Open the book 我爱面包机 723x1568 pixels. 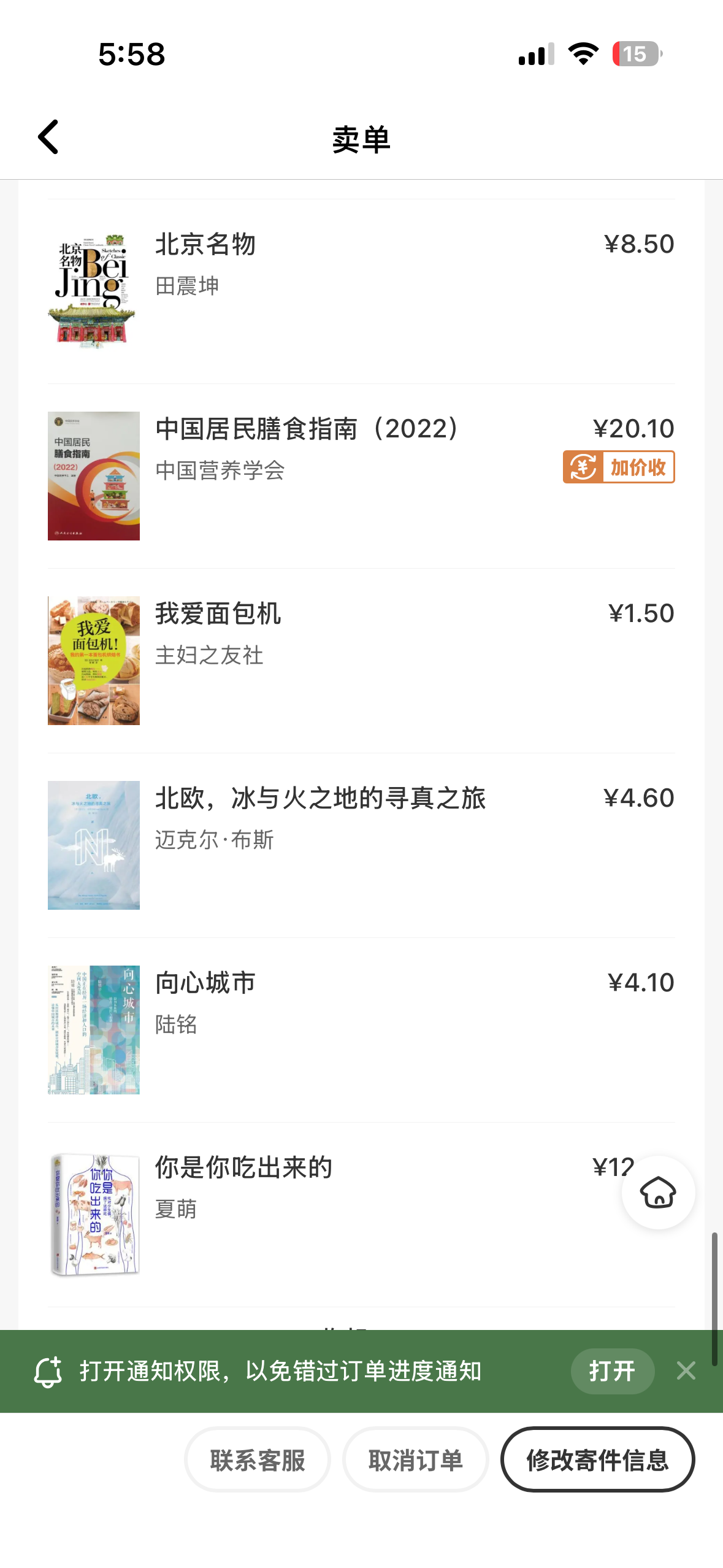click(218, 613)
